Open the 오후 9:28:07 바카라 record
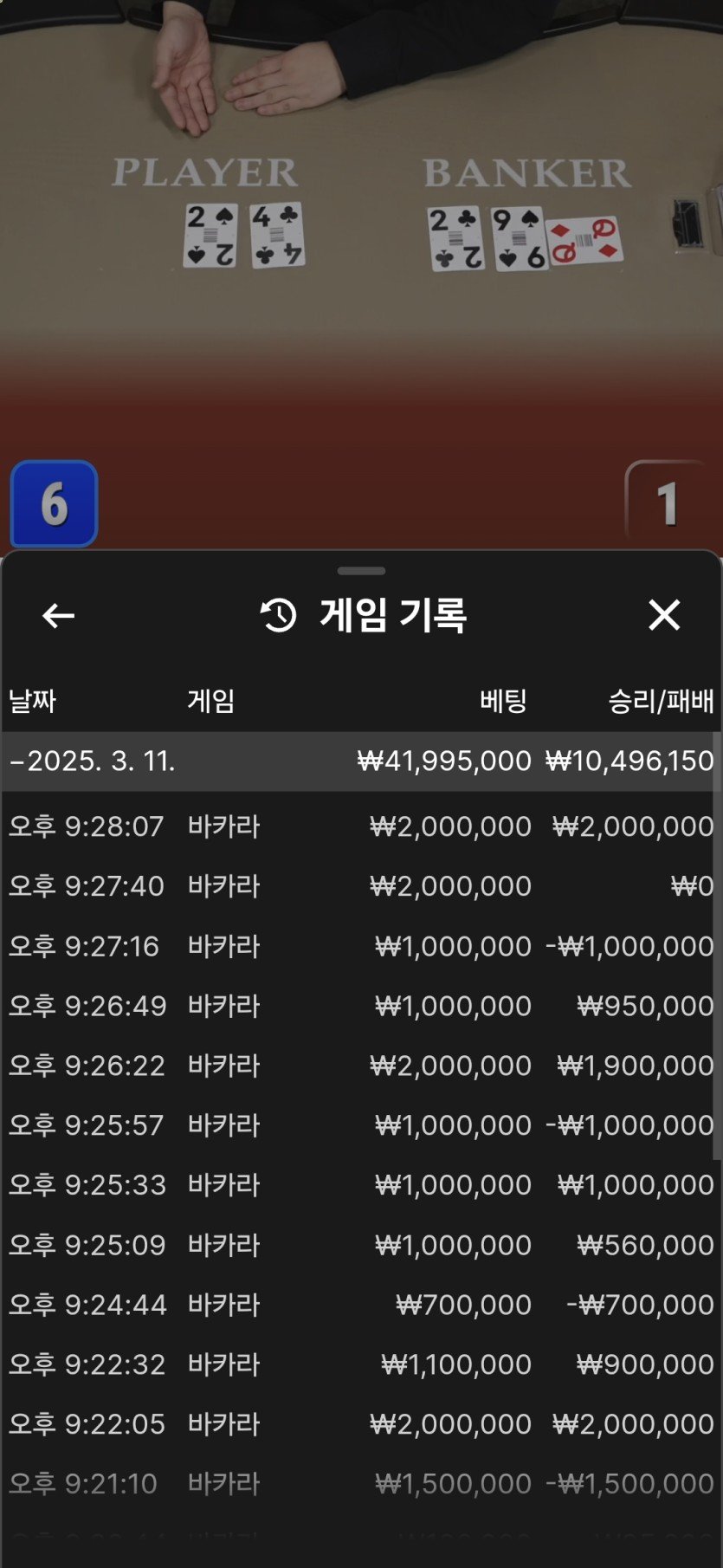Image resolution: width=723 pixels, height=1568 pixels. [x=360, y=826]
